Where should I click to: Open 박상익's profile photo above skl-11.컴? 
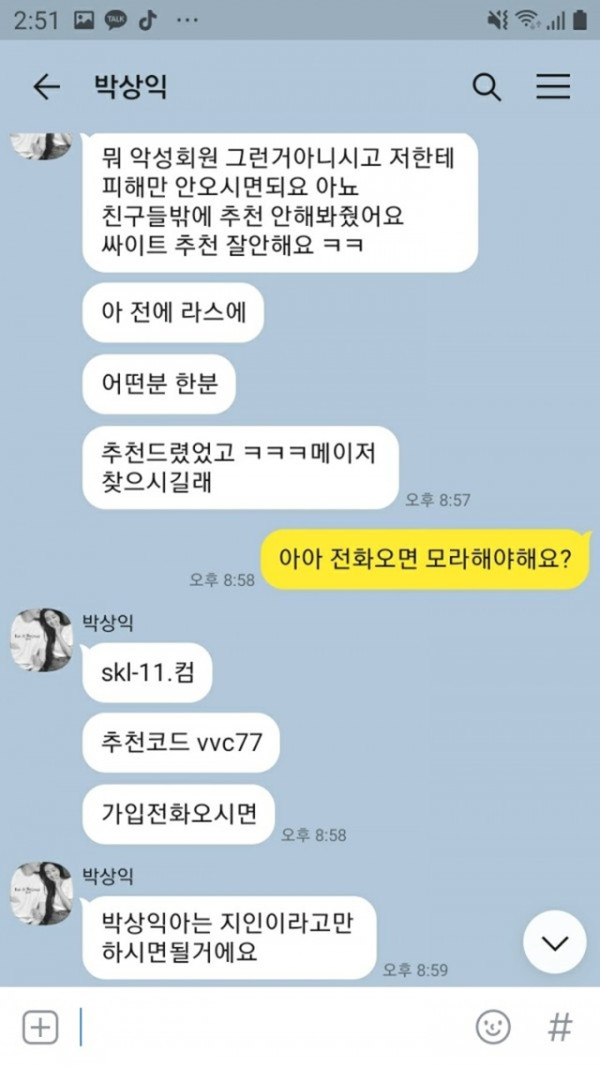tap(42, 638)
